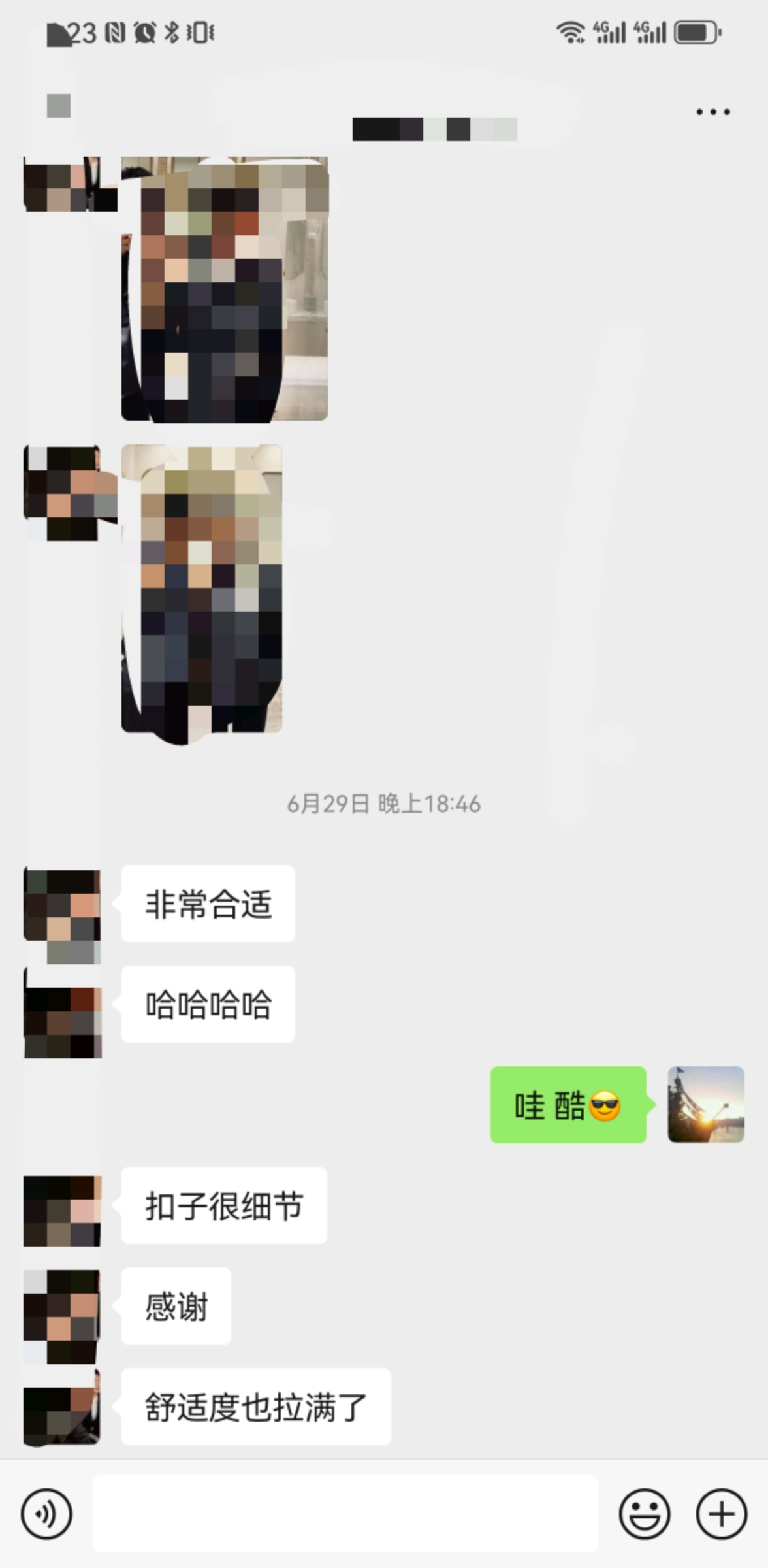Open sender avatar beside 非常合适

(62, 904)
